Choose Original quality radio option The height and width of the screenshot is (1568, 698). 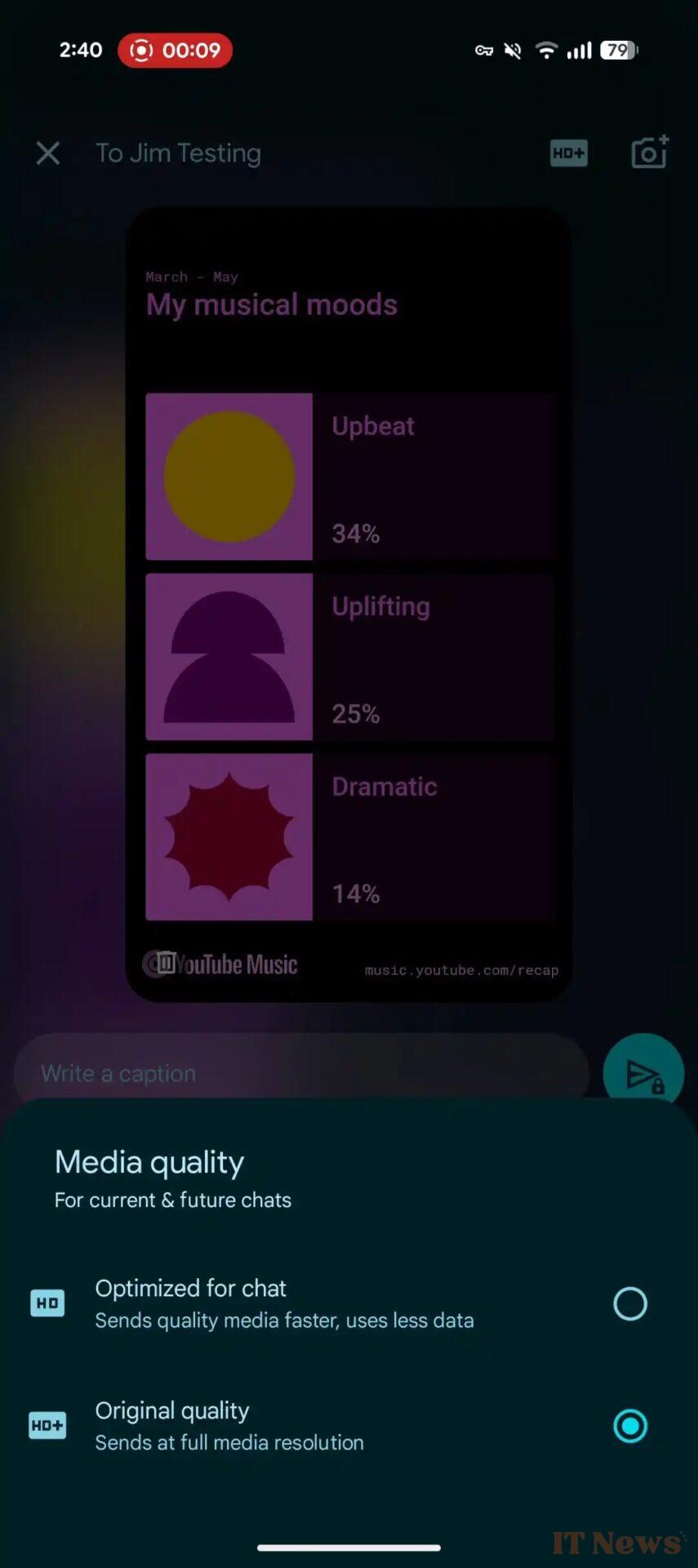click(x=629, y=1426)
